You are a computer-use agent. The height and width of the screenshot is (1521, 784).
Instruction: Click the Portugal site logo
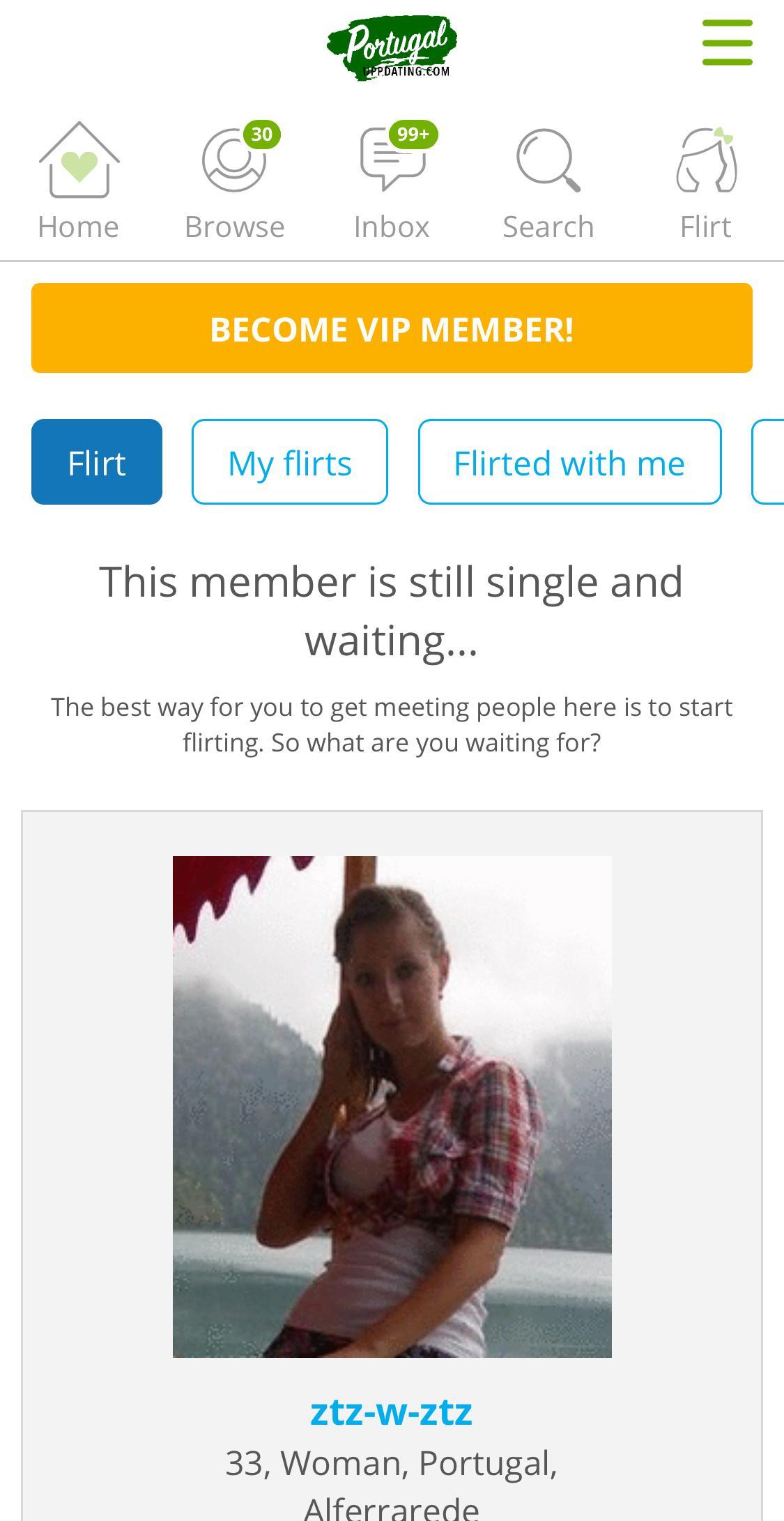(x=392, y=43)
